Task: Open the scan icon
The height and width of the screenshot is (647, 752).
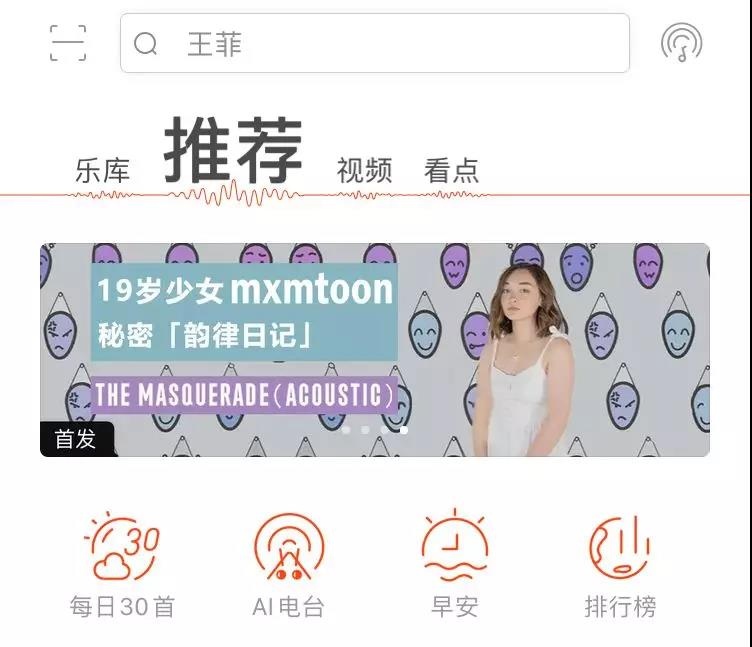Action: tap(68, 43)
